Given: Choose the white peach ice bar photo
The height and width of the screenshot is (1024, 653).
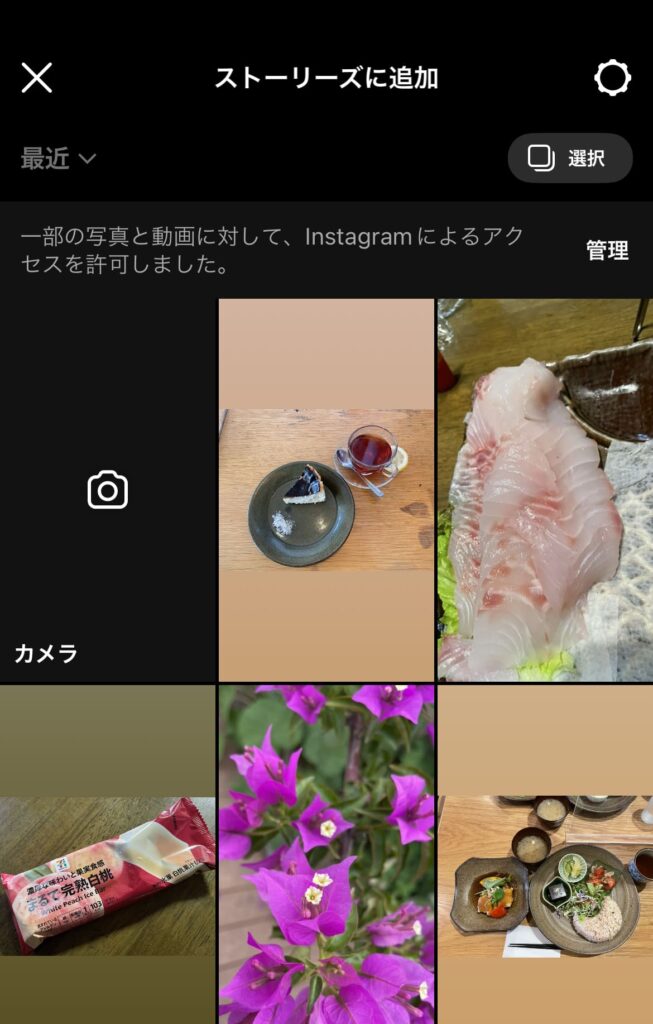Looking at the screenshot, I should click(108, 855).
